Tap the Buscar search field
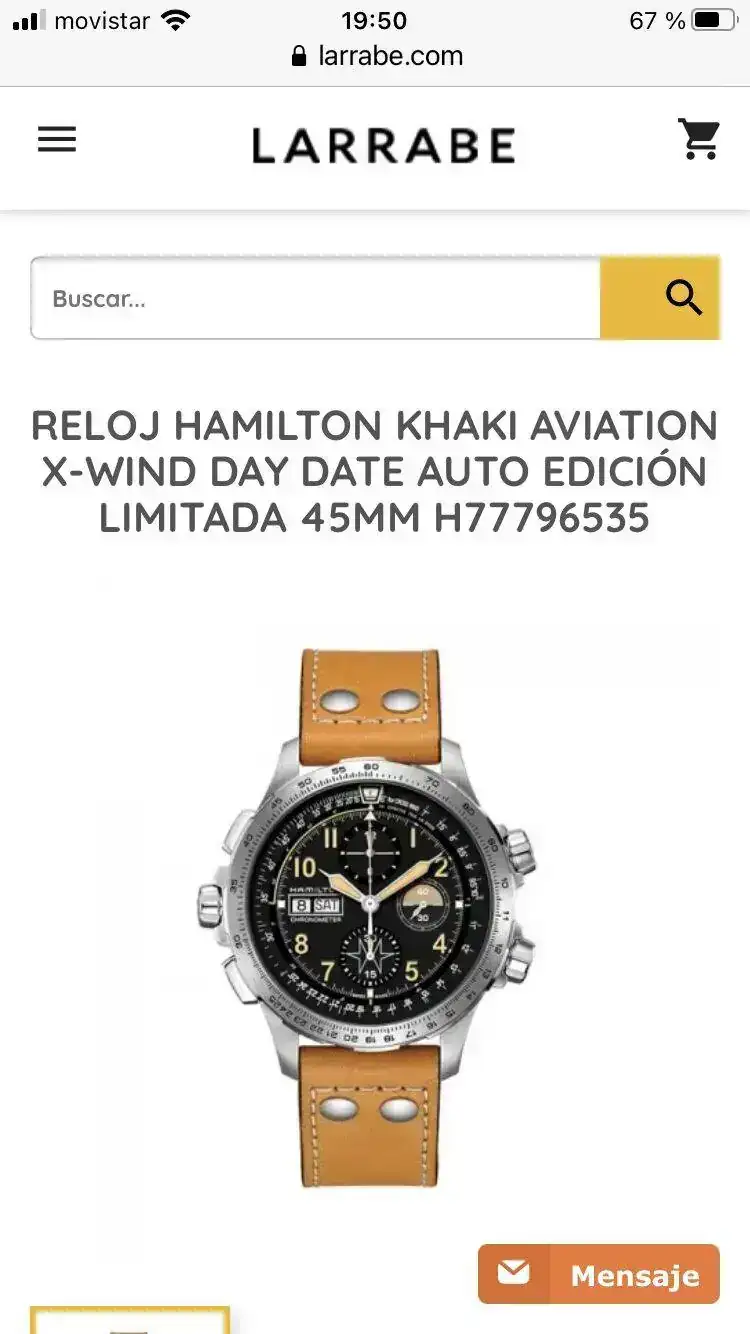This screenshot has height=1334, width=750. tap(315, 298)
